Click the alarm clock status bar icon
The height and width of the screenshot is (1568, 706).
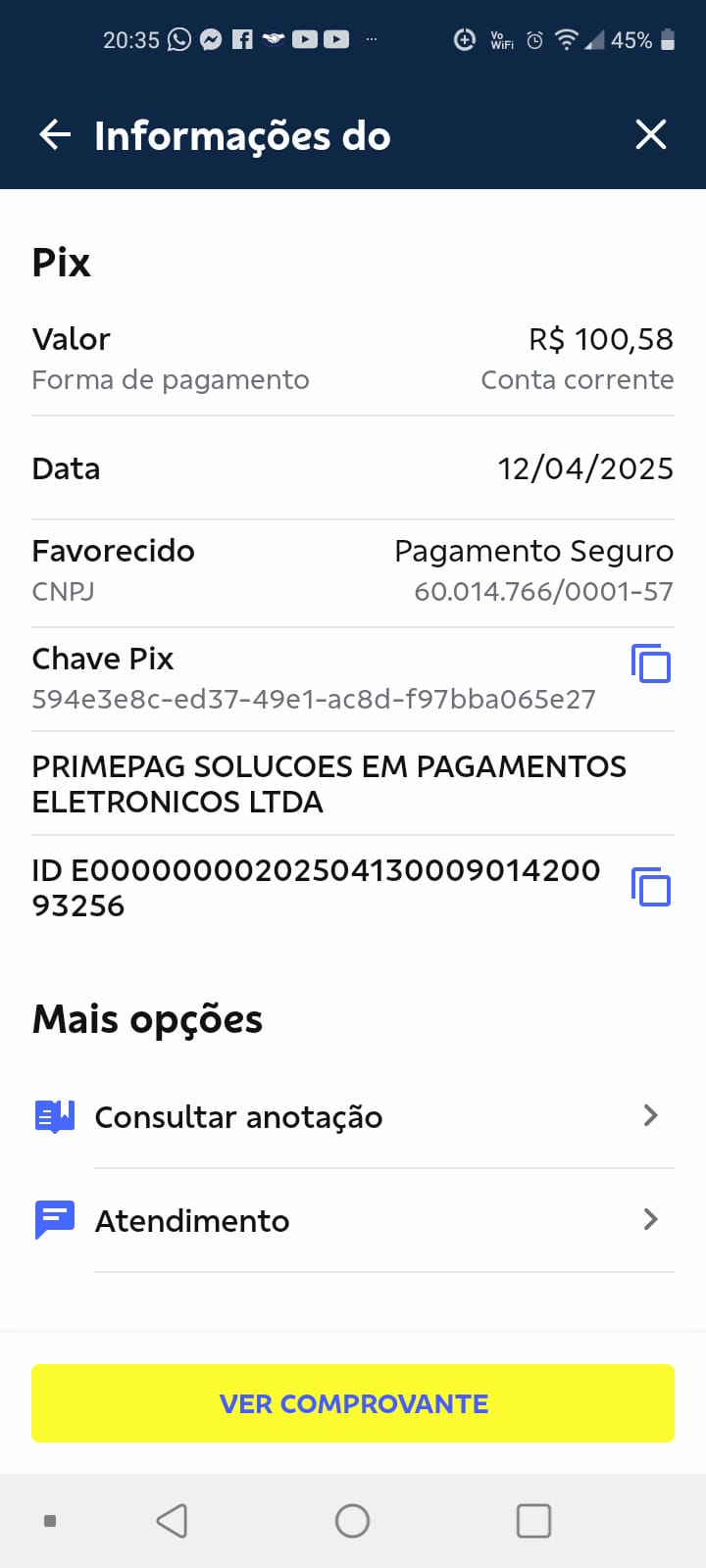(x=533, y=39)
